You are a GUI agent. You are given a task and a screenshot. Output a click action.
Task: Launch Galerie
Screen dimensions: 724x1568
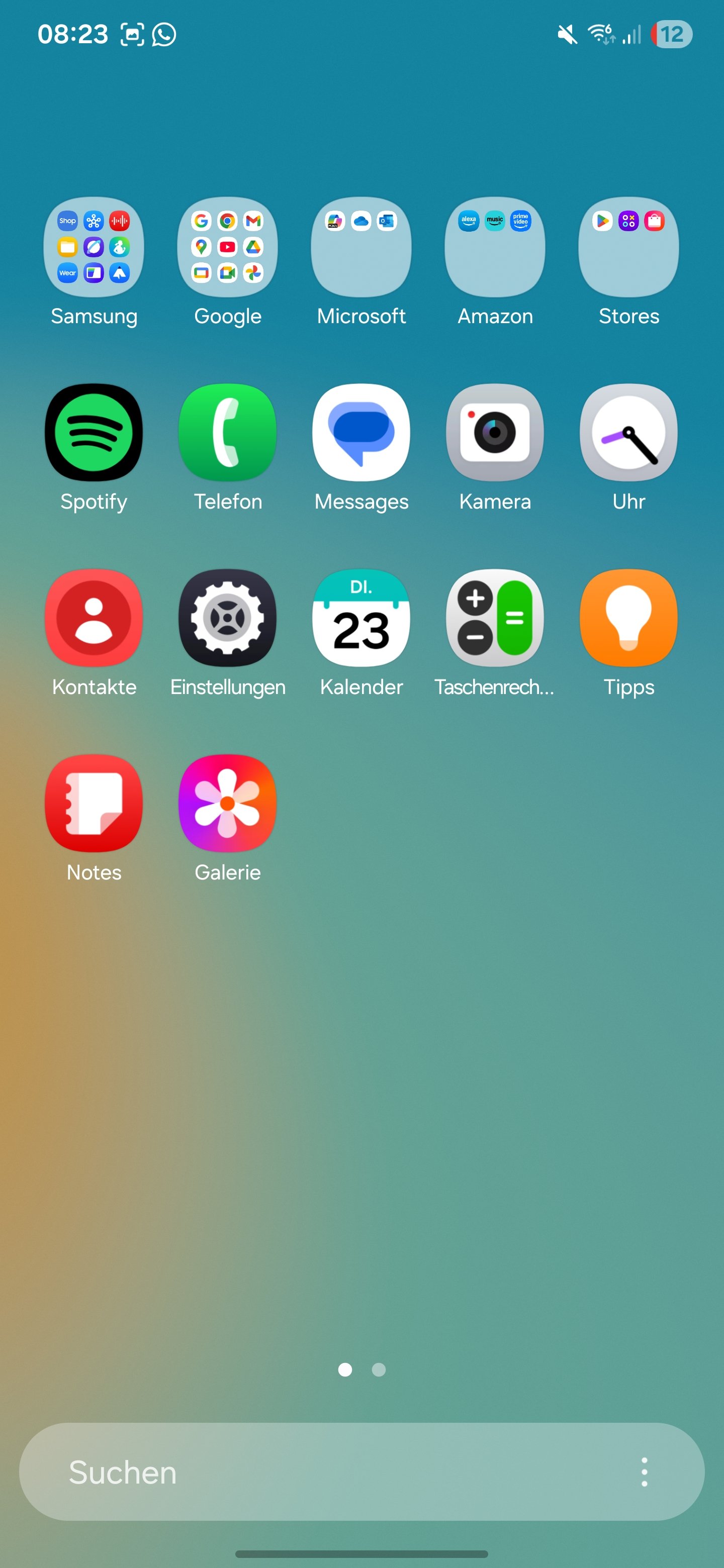(227, 803)
